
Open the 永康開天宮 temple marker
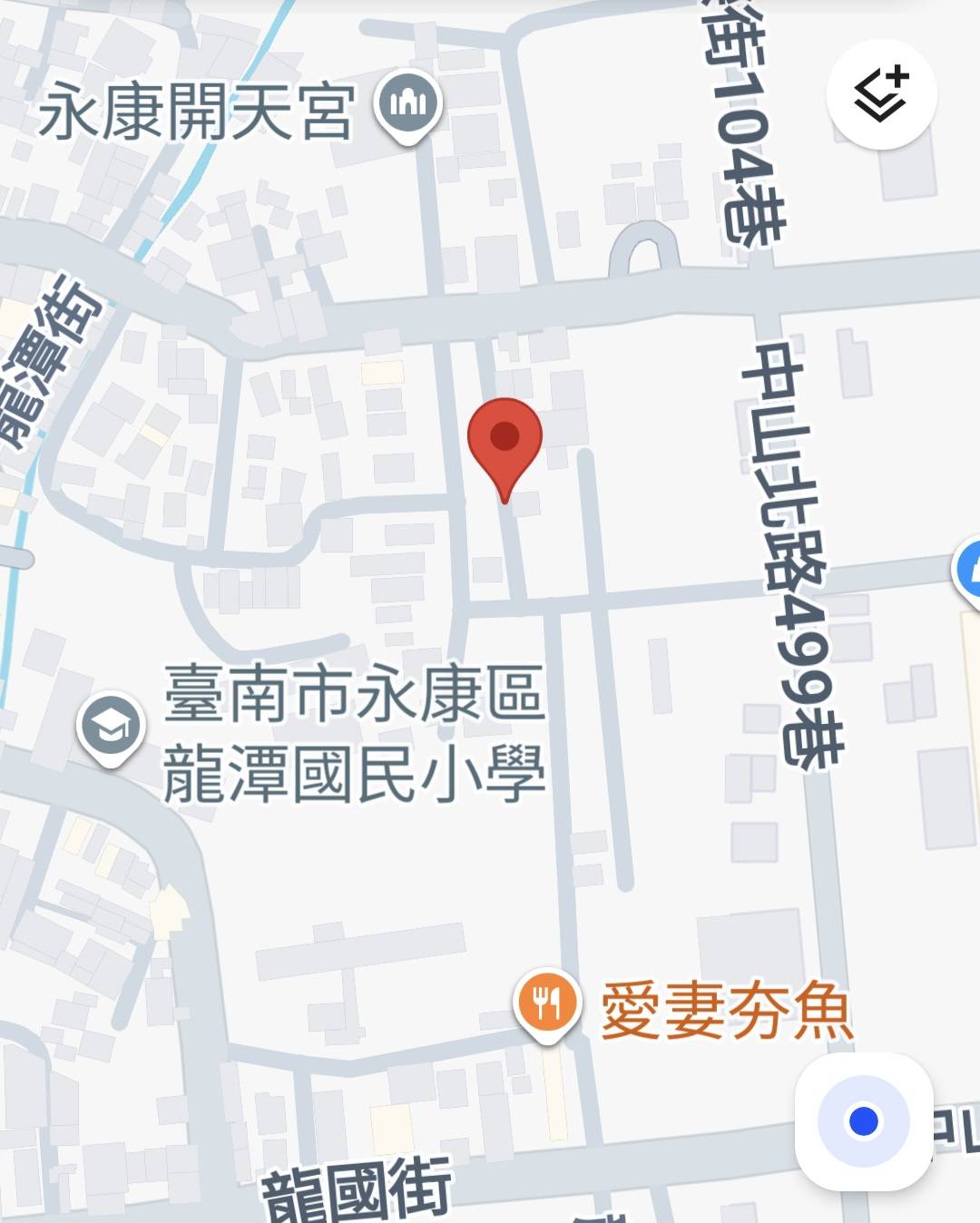(408, 104)
